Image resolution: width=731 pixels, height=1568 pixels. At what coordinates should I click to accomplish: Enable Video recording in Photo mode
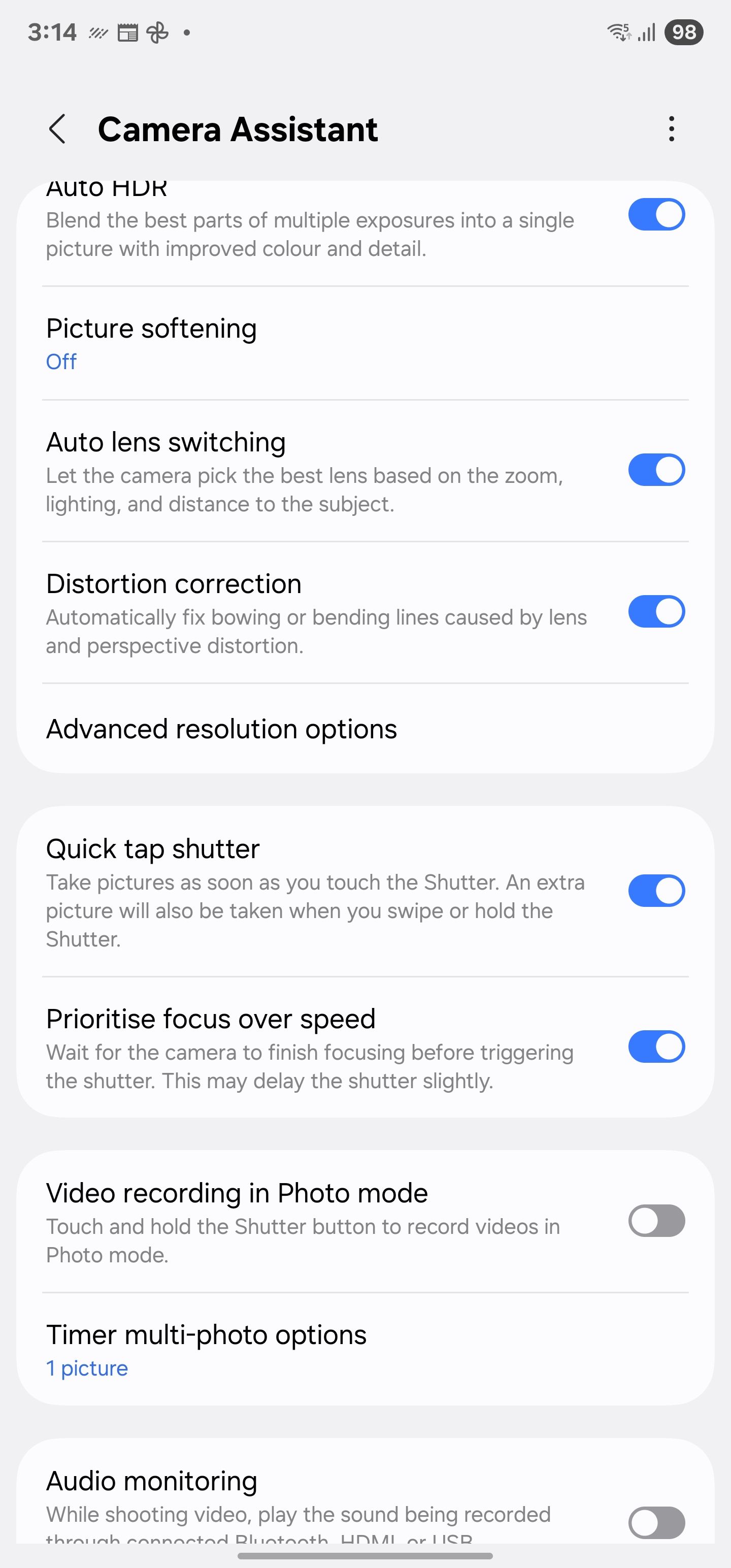pos(656,1221)
